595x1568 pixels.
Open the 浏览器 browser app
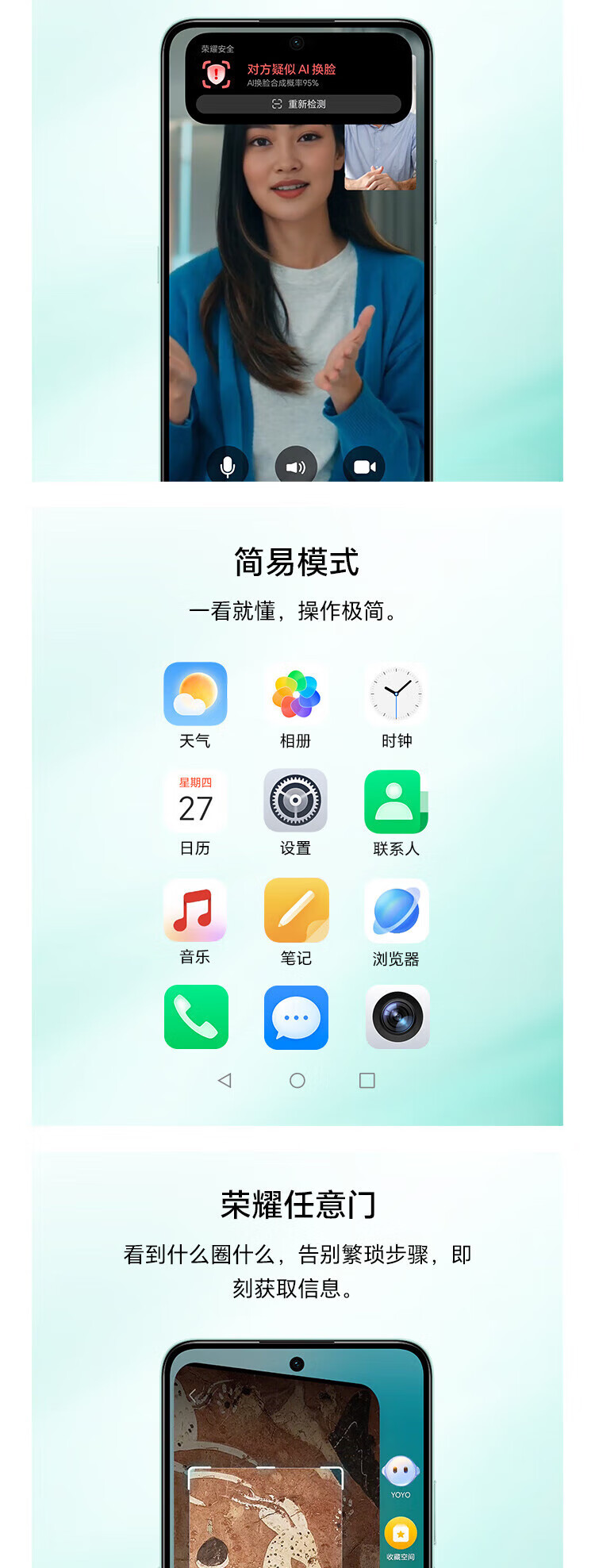[397, 909]
